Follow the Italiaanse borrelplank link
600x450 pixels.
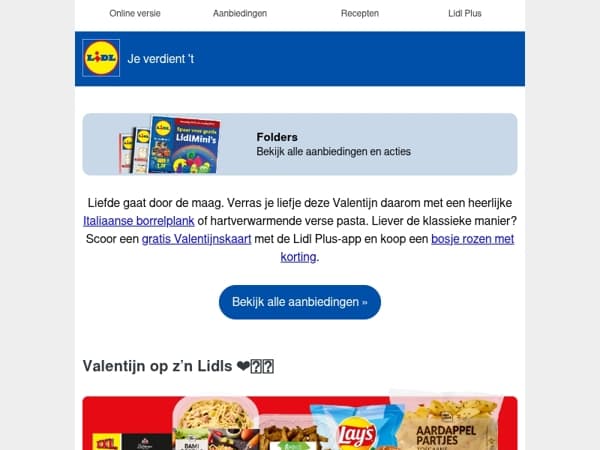139,221
